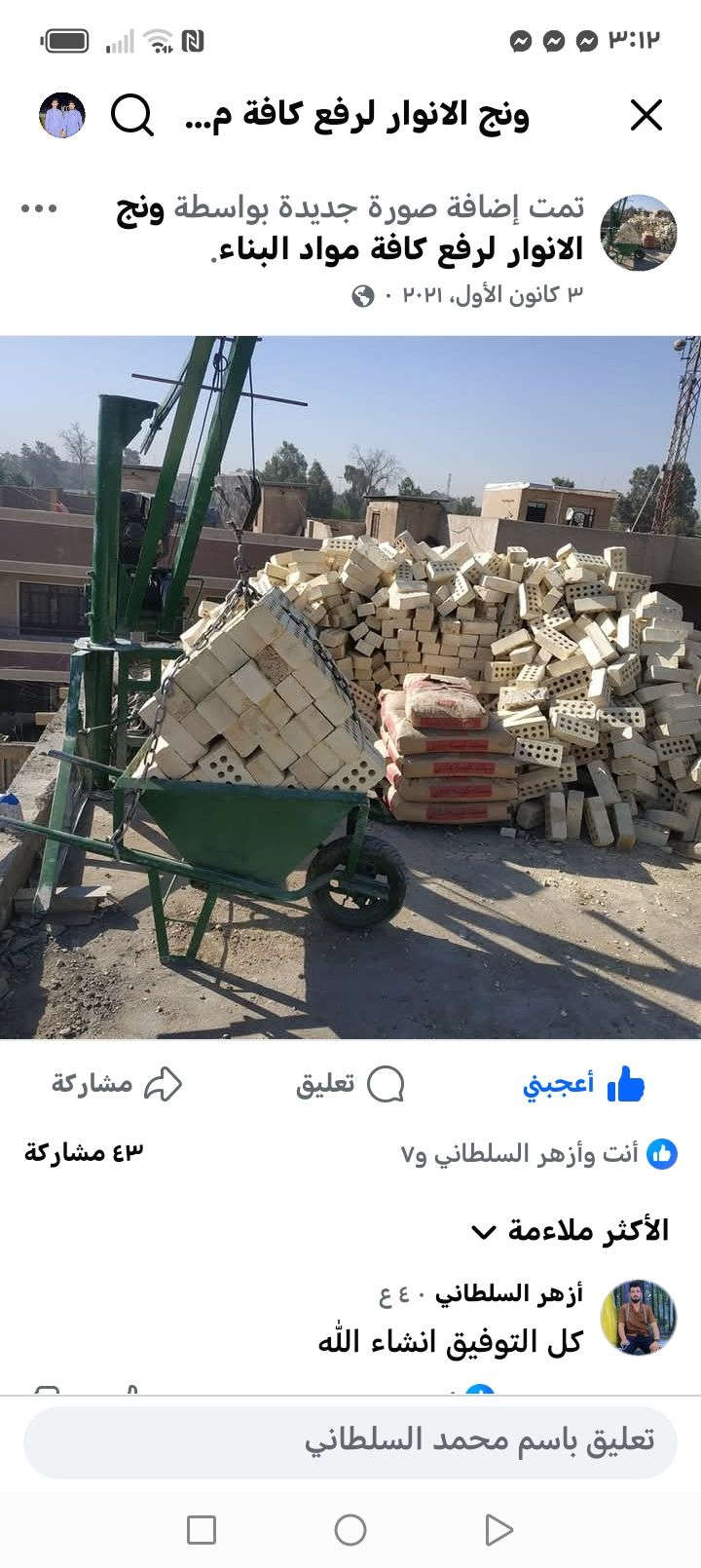Open the ٤٣ مشاركة shares list

pyautogui.click(x=84, y=1152)
